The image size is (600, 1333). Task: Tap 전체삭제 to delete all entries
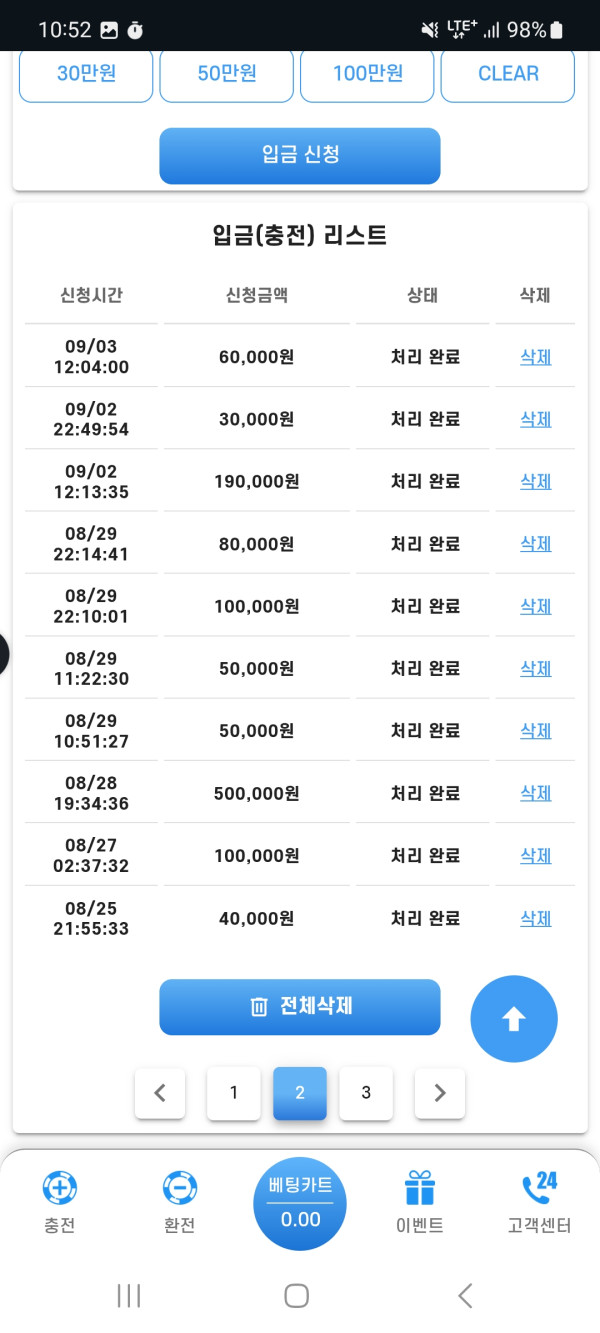tap(300, 1006)
